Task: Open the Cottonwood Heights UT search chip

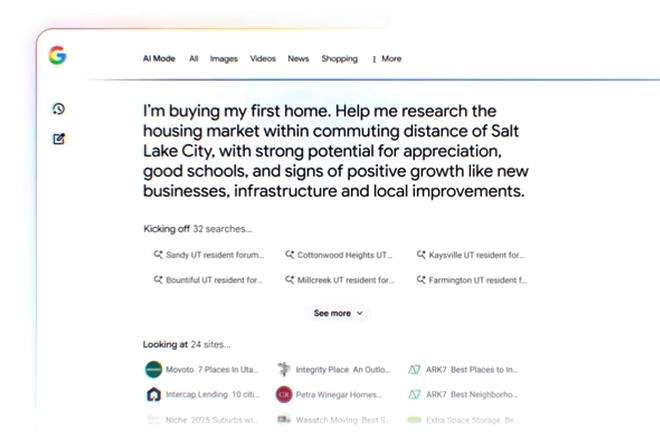Action: (x=337, y=255)
